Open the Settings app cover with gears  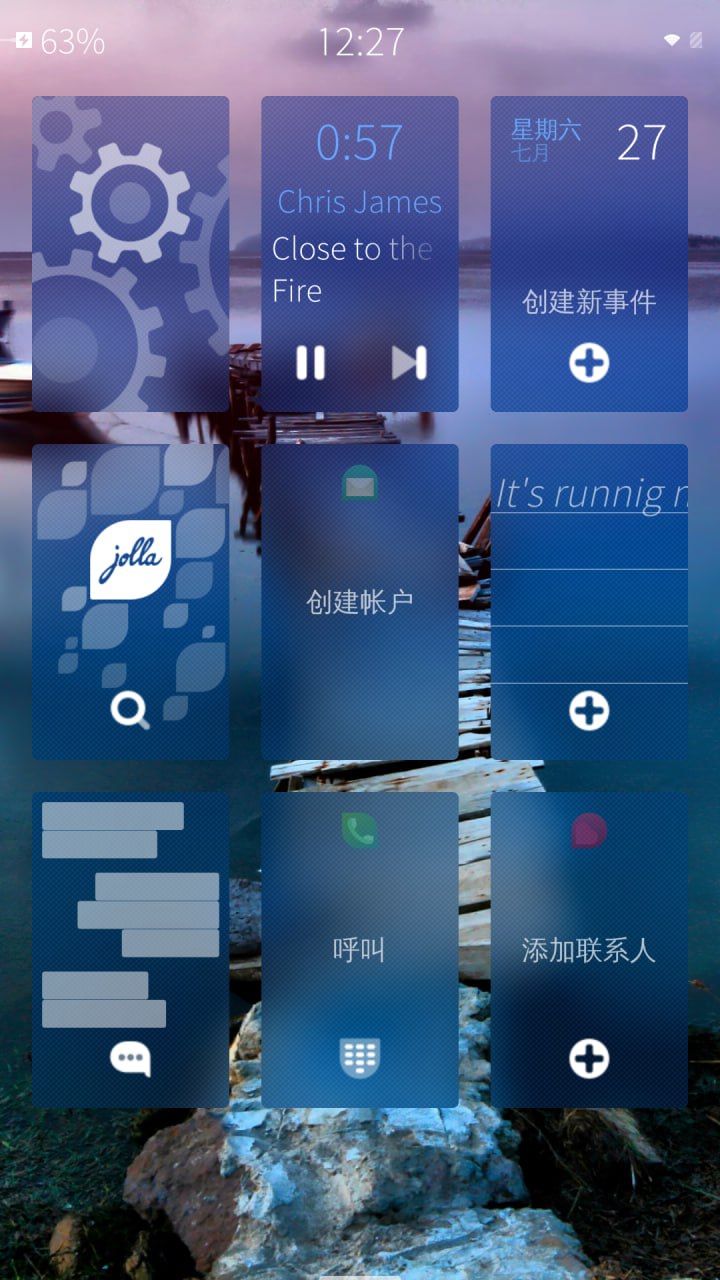[x=130, y=254]
